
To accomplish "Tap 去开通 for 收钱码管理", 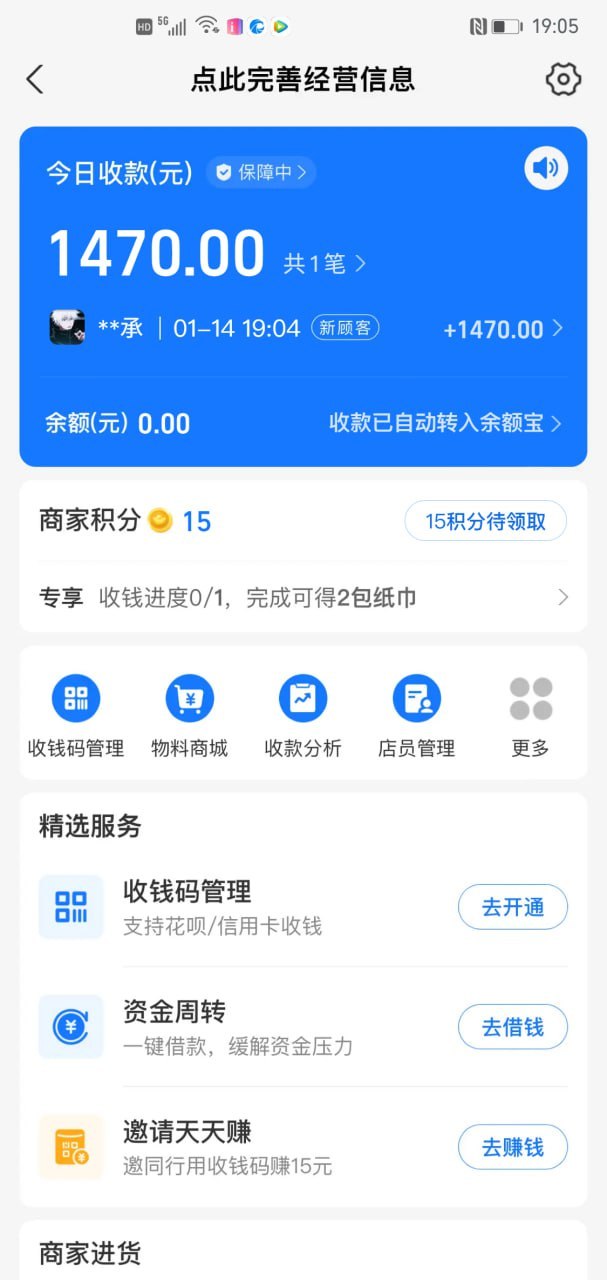I will point(512,907).
